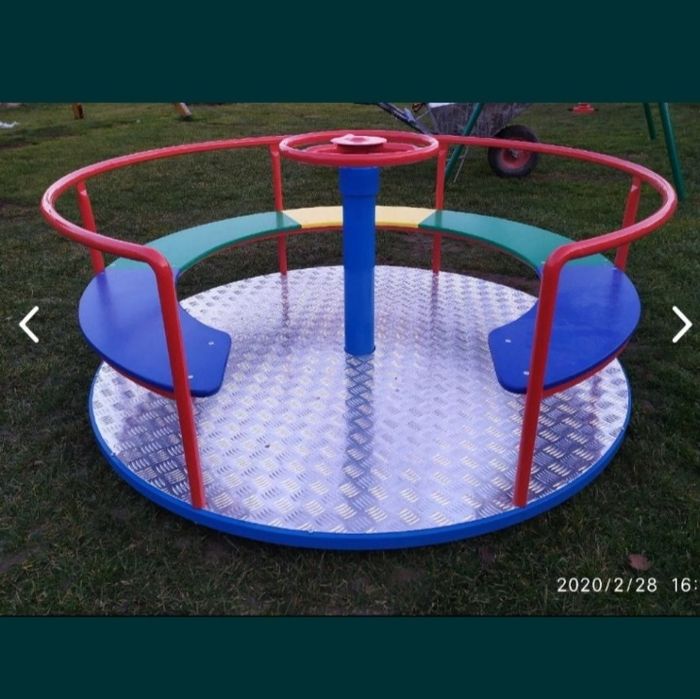Show the next photo
Screen dimensions: 700x699
681,324
